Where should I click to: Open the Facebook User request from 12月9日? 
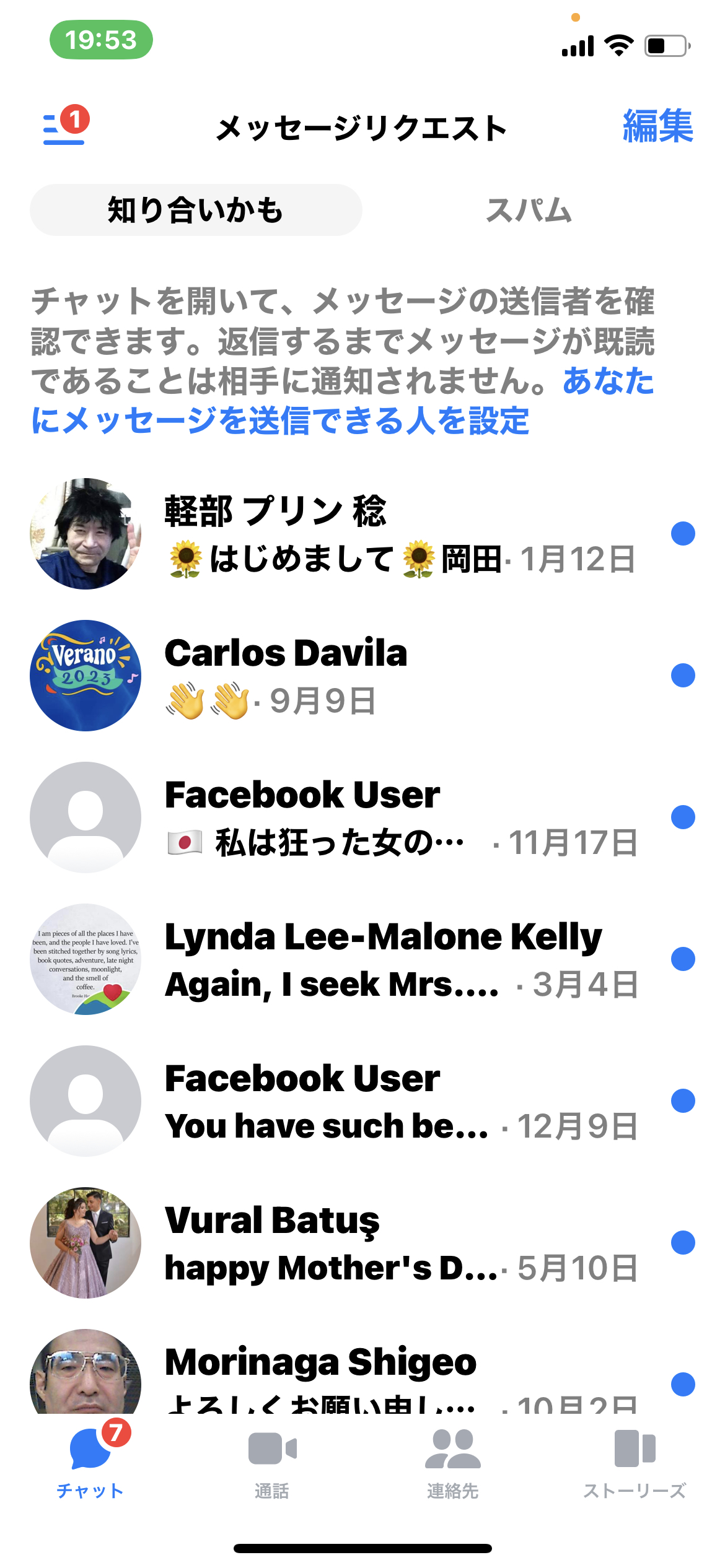pyautogui.click(x=362, y=1101)
